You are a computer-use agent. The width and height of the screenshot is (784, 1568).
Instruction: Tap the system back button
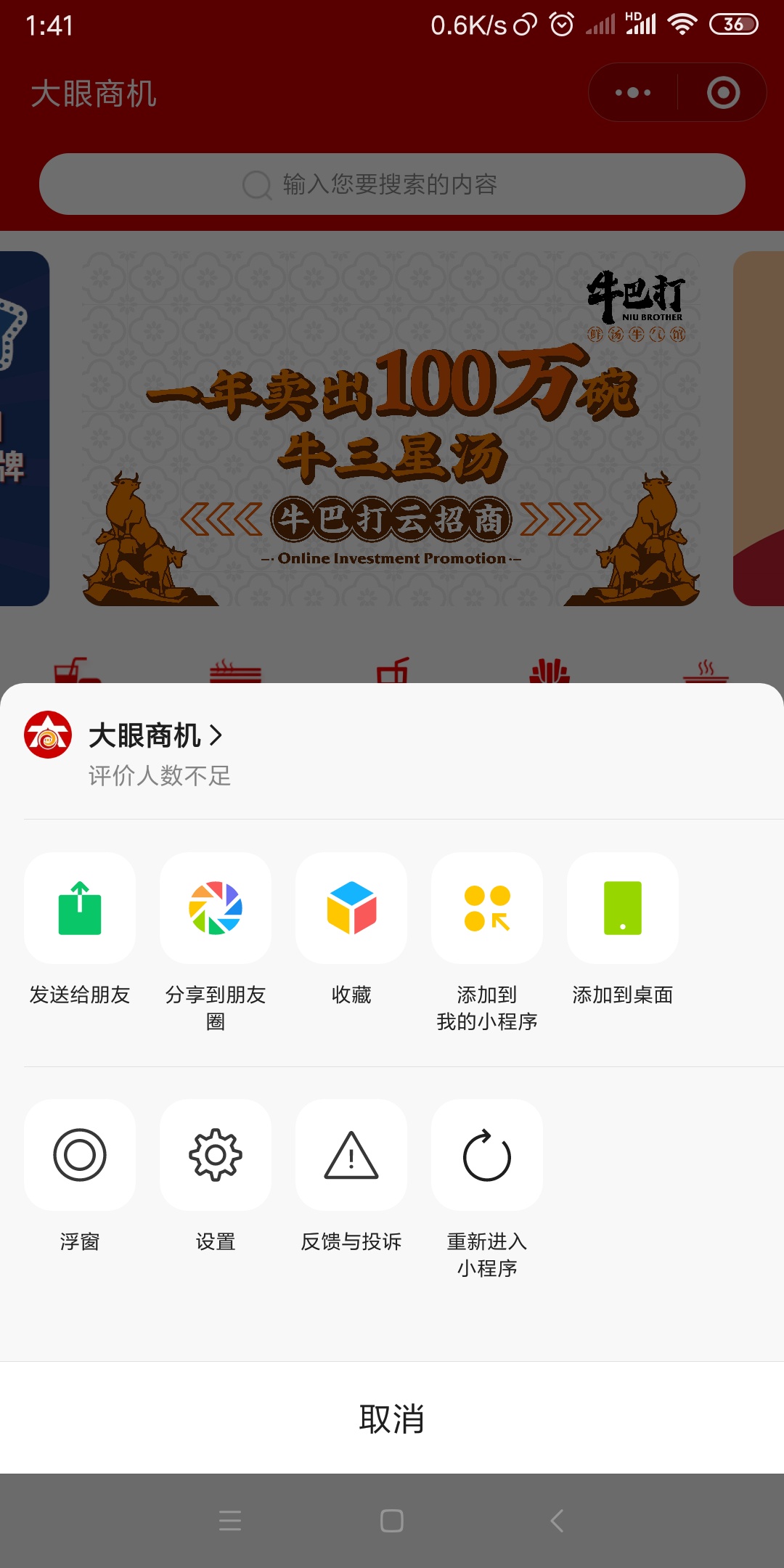tap(557, 1521)
